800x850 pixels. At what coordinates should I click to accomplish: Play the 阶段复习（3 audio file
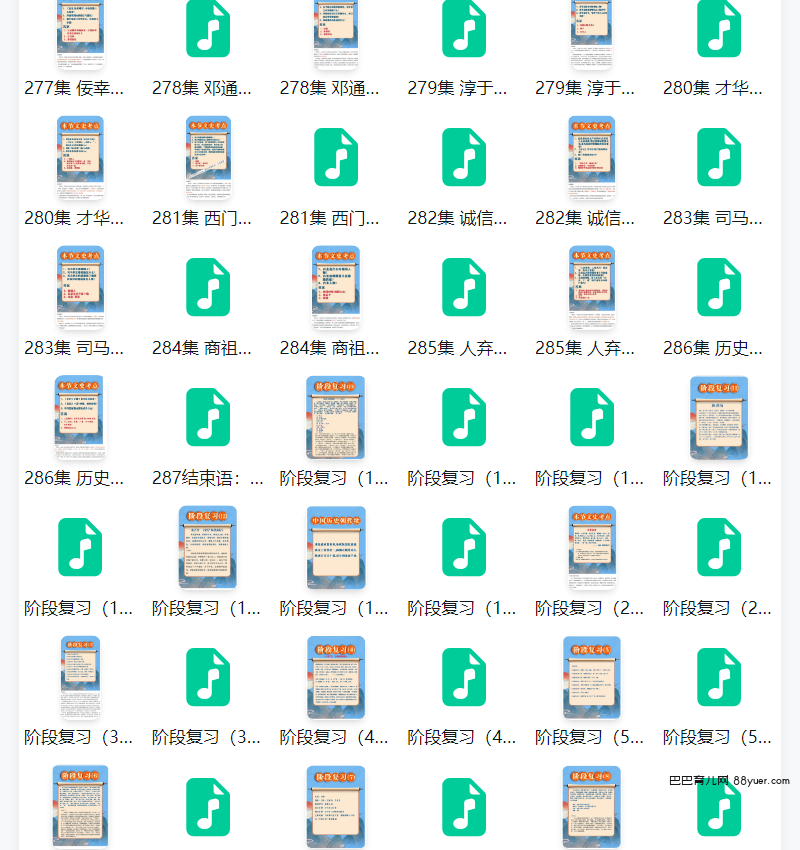point(208,677)
